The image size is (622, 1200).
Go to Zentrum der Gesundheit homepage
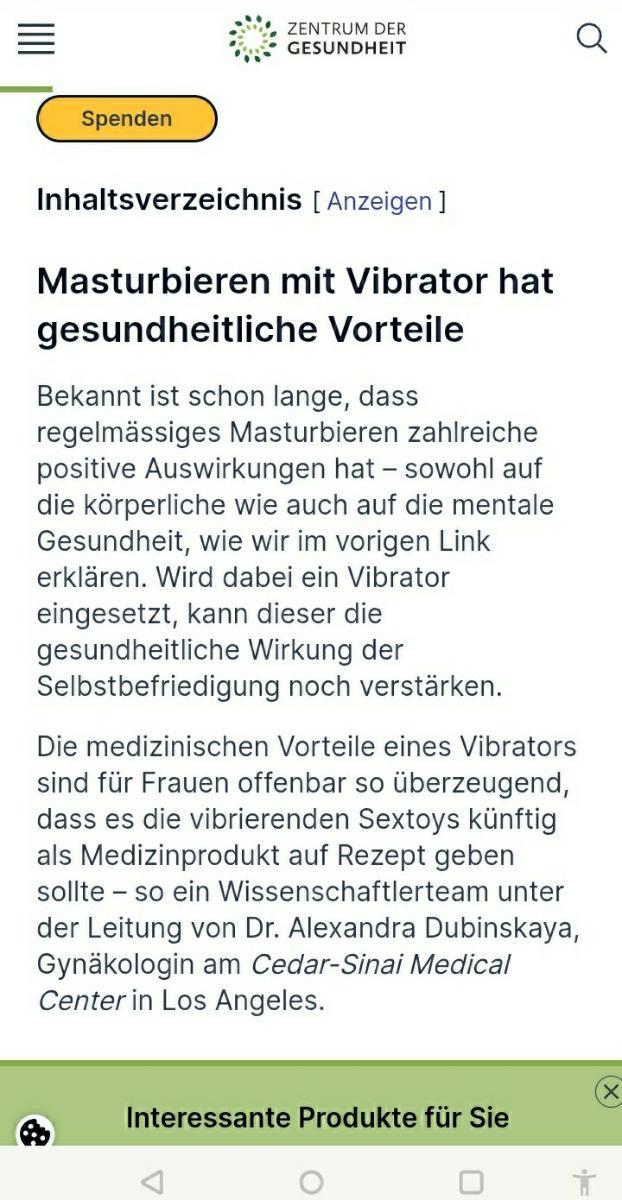pos(317,39)
